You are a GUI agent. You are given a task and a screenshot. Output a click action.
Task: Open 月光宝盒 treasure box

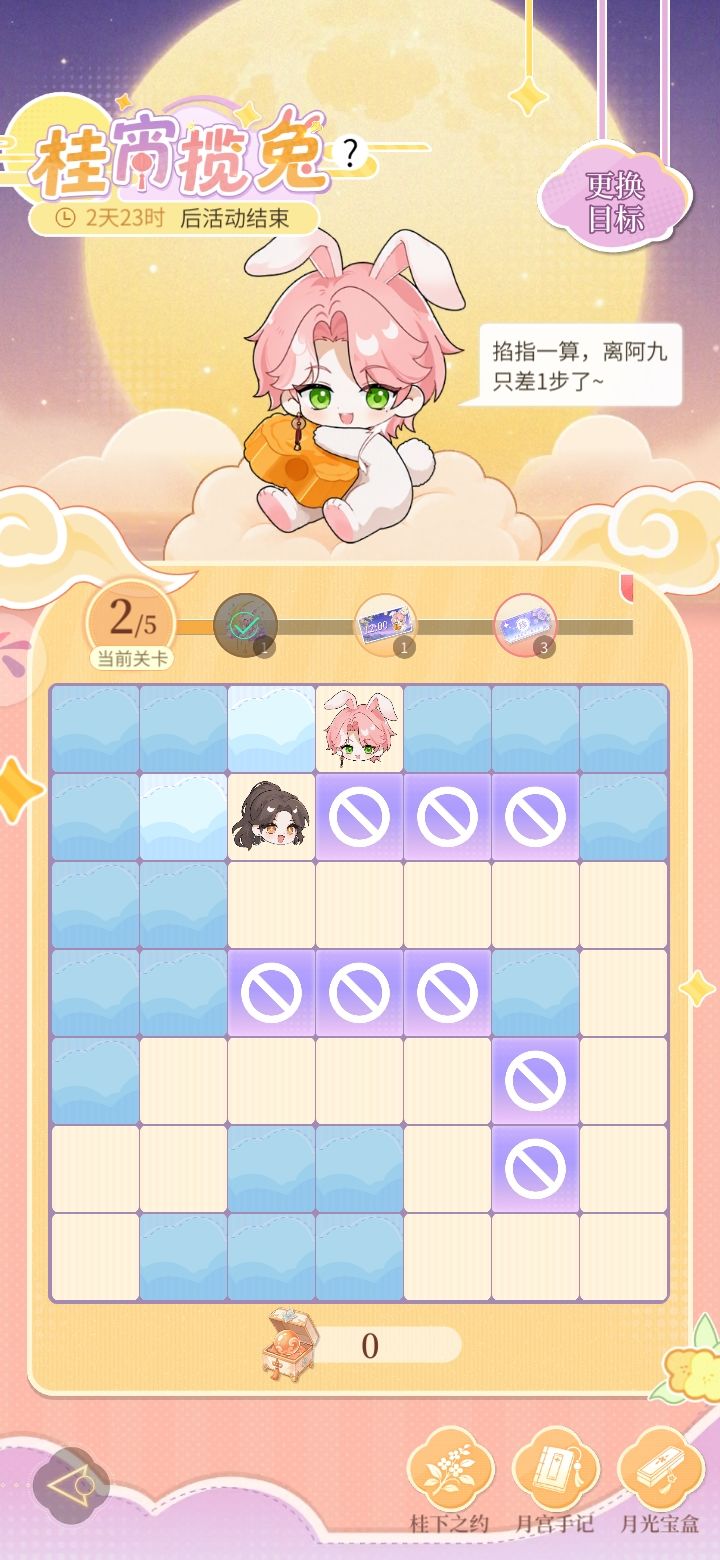(660, 1479)
